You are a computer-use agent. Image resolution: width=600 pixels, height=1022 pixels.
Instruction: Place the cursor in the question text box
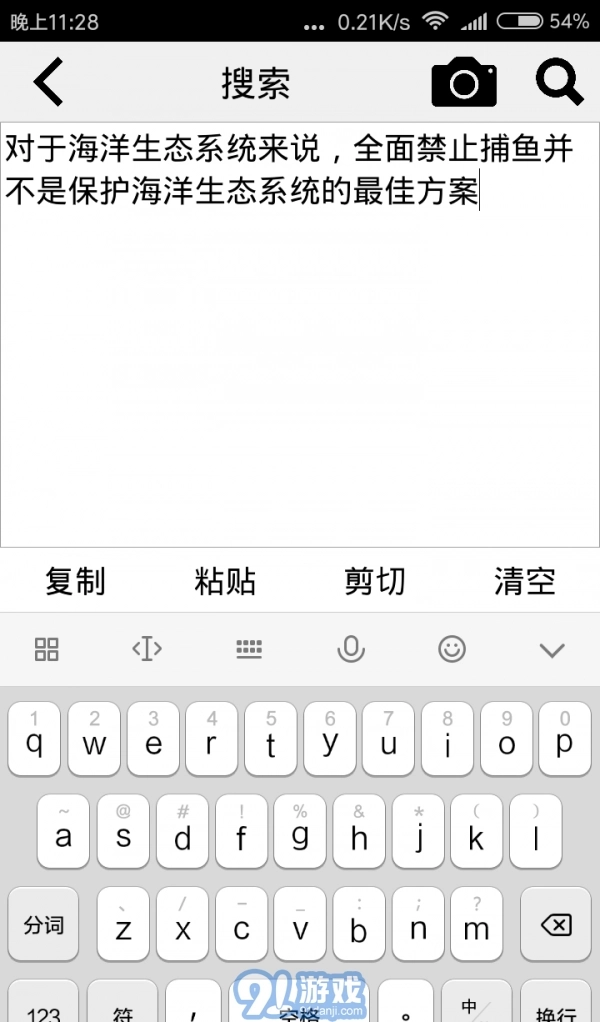point(300,350)
